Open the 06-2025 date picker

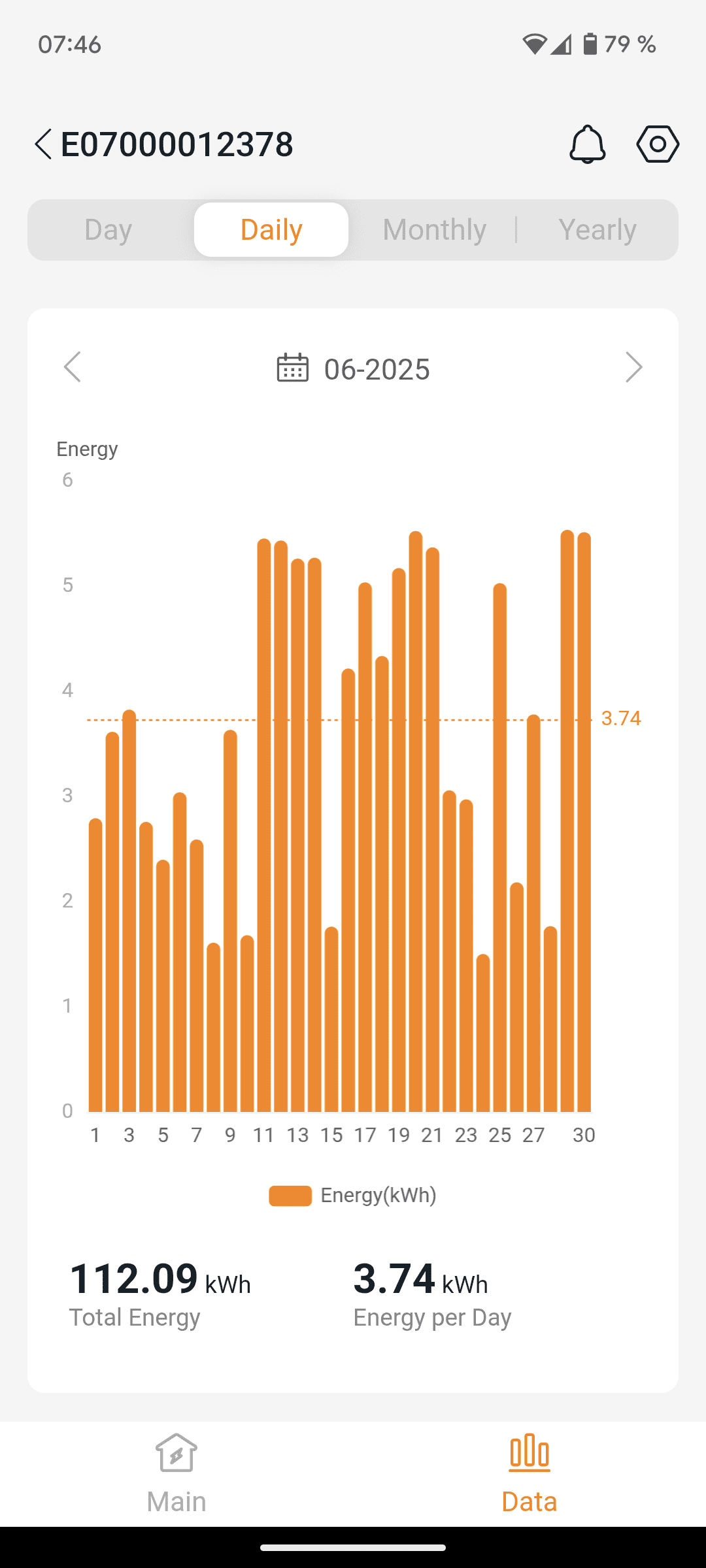click(x=354, y=368)
